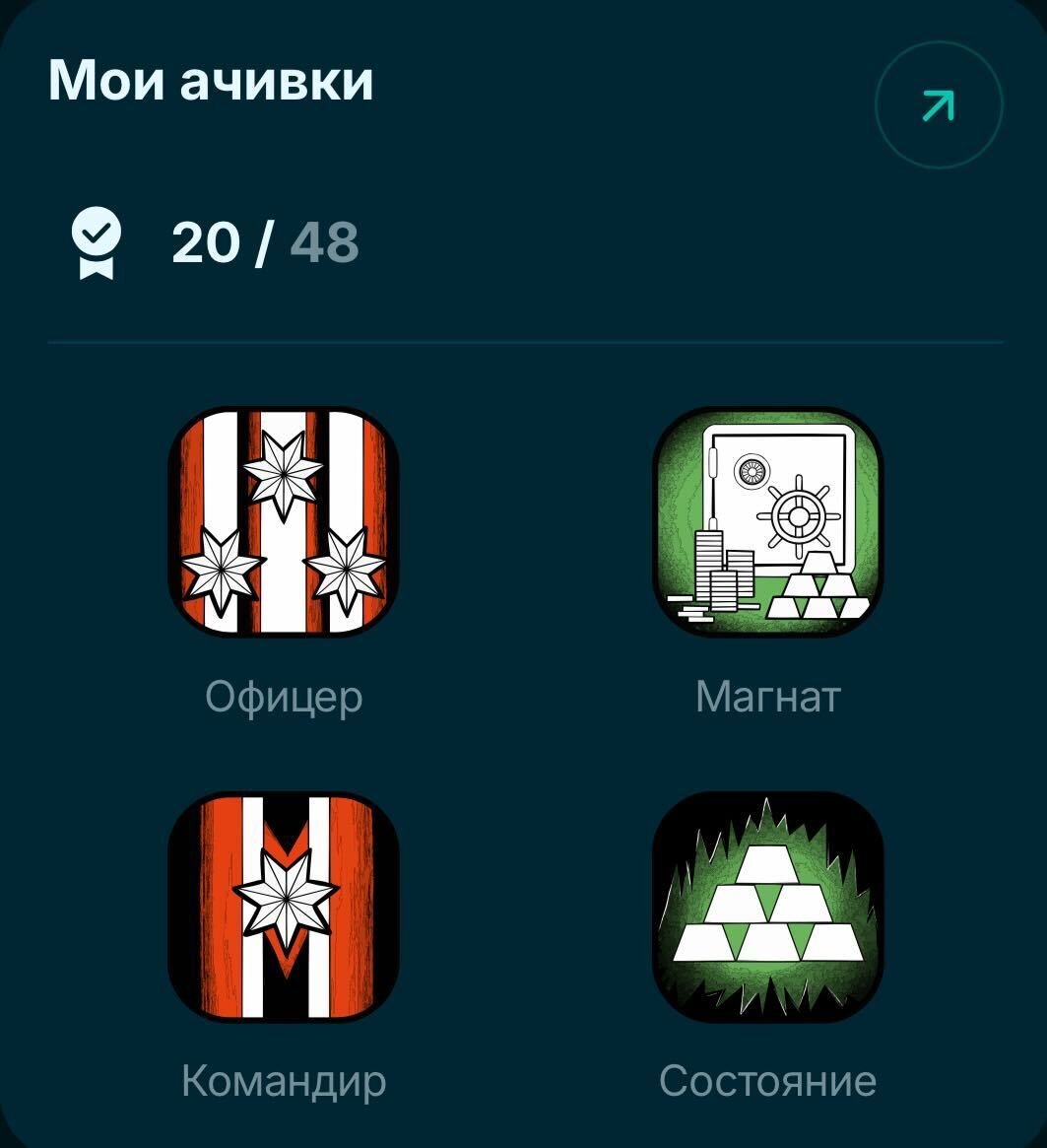Open the Офицер achievement badge

coord(284,522)
